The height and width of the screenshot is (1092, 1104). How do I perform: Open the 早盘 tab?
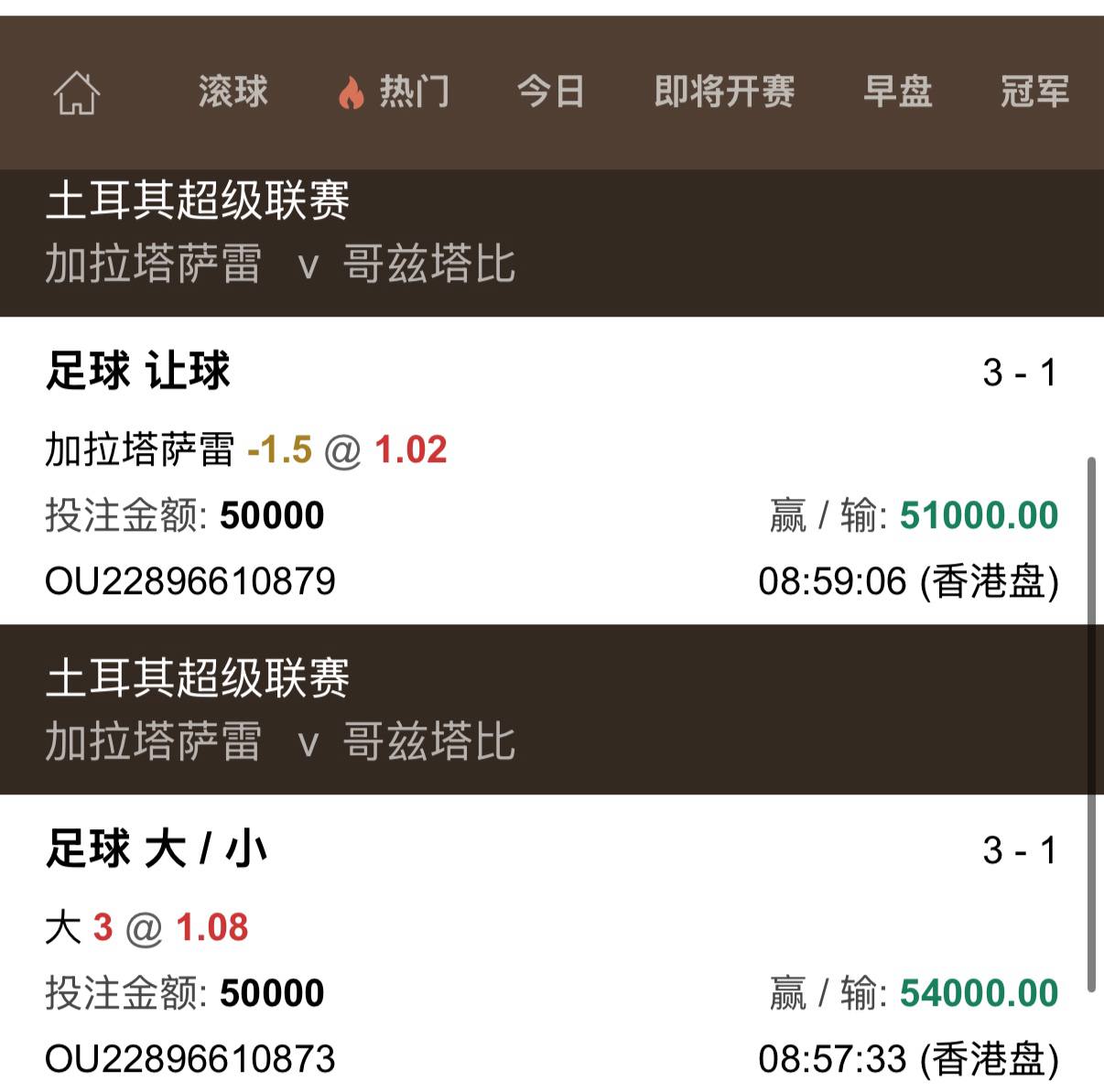coord(897,92)
